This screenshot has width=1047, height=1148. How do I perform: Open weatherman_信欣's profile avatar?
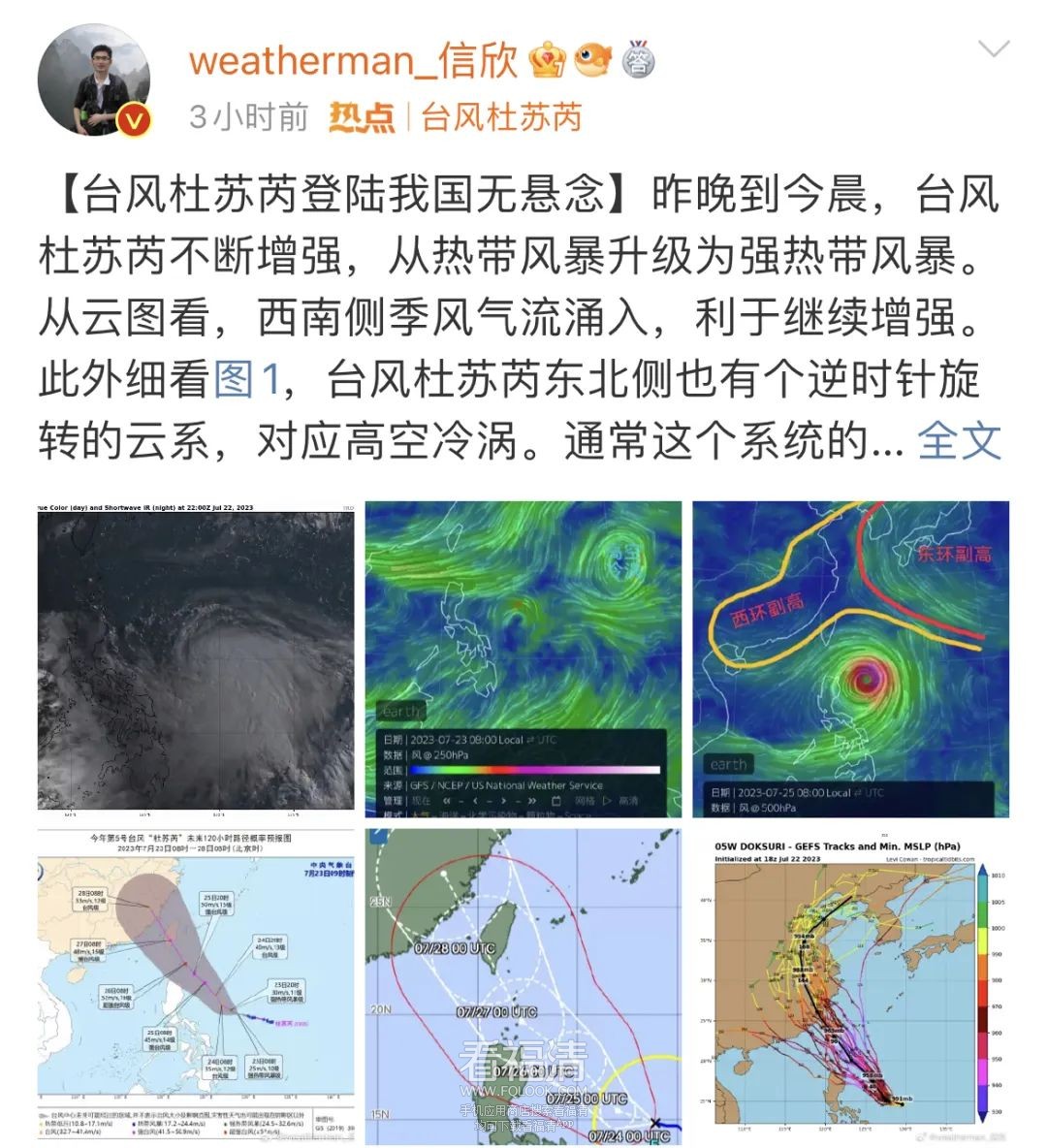pyautogui.click(x=94, y=80)
